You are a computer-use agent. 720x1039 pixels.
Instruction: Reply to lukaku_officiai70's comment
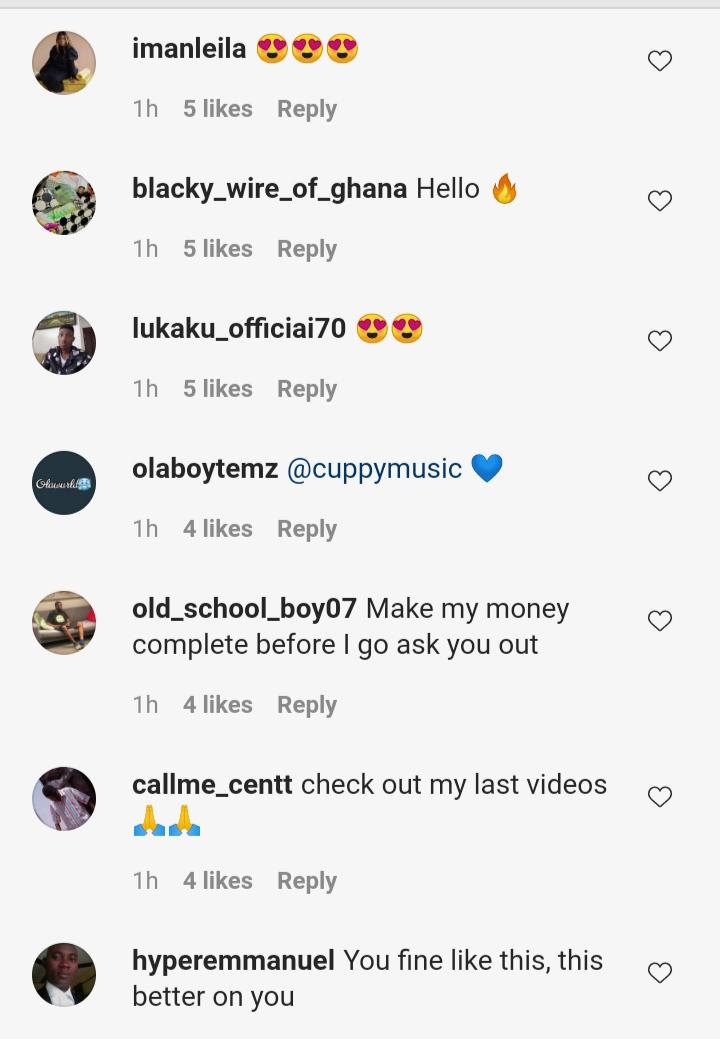tap(306, 389)
